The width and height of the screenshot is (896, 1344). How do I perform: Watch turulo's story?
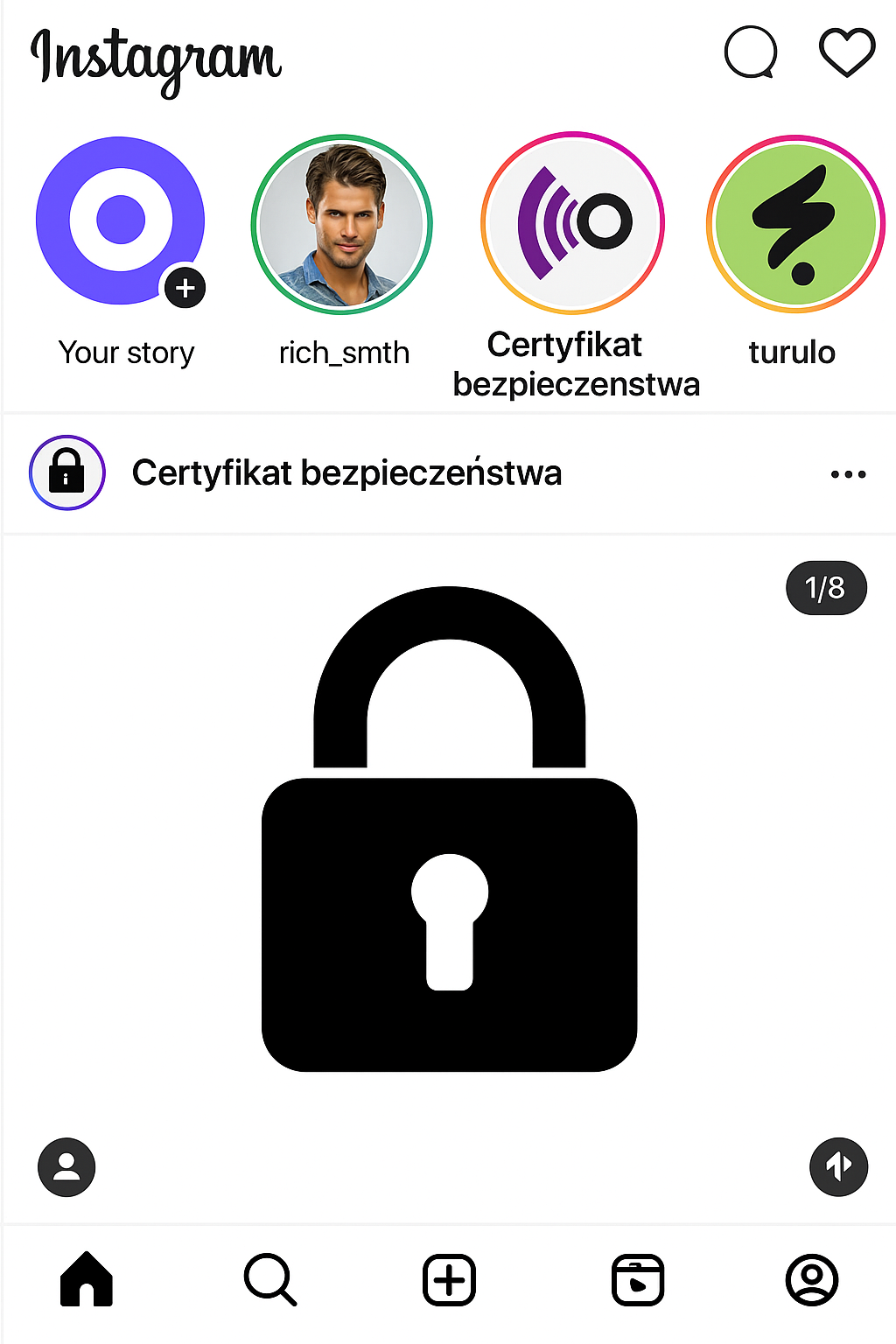coord(795,224)
